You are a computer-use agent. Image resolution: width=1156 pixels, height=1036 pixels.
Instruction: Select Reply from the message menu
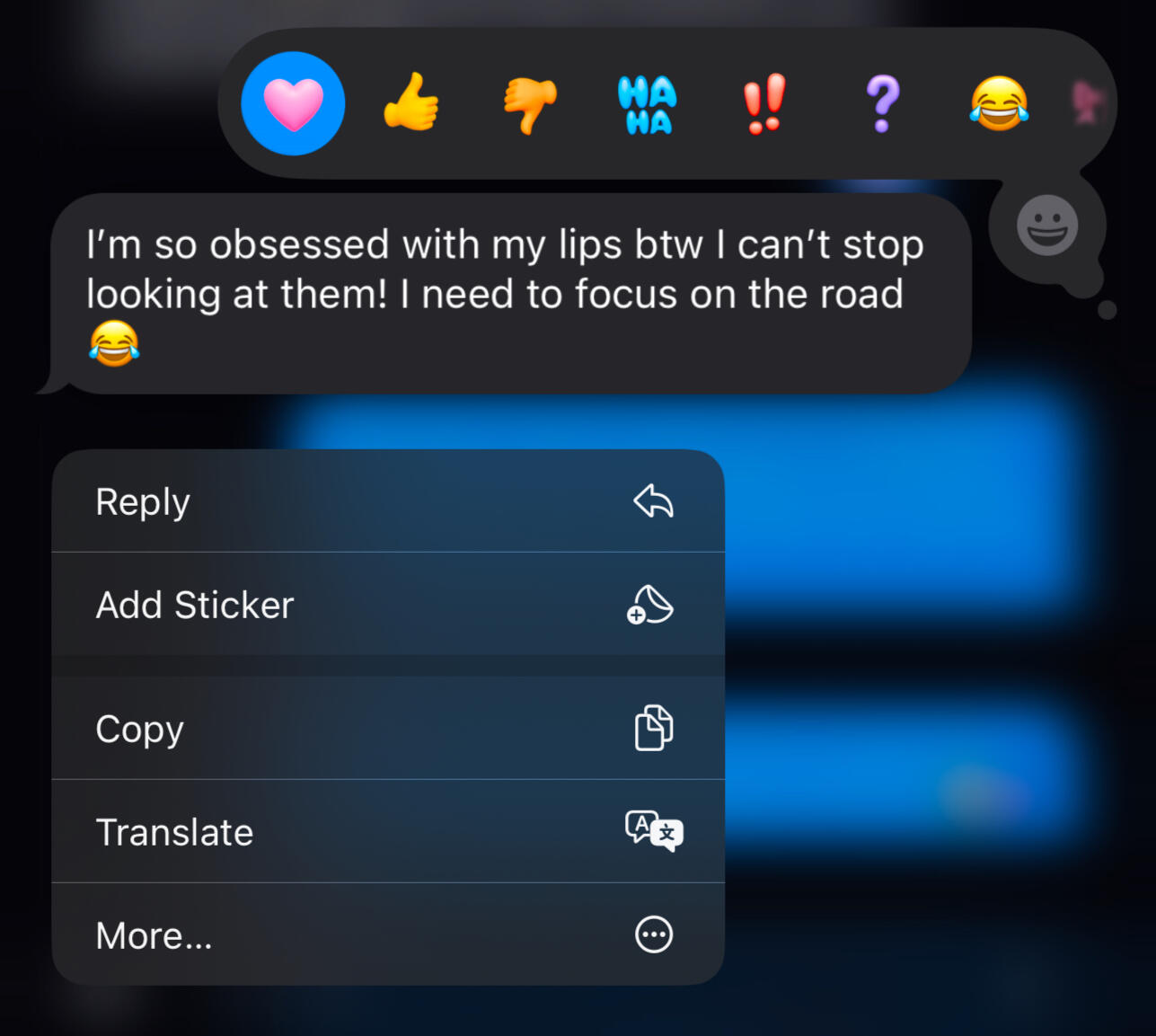coord(388,501)
